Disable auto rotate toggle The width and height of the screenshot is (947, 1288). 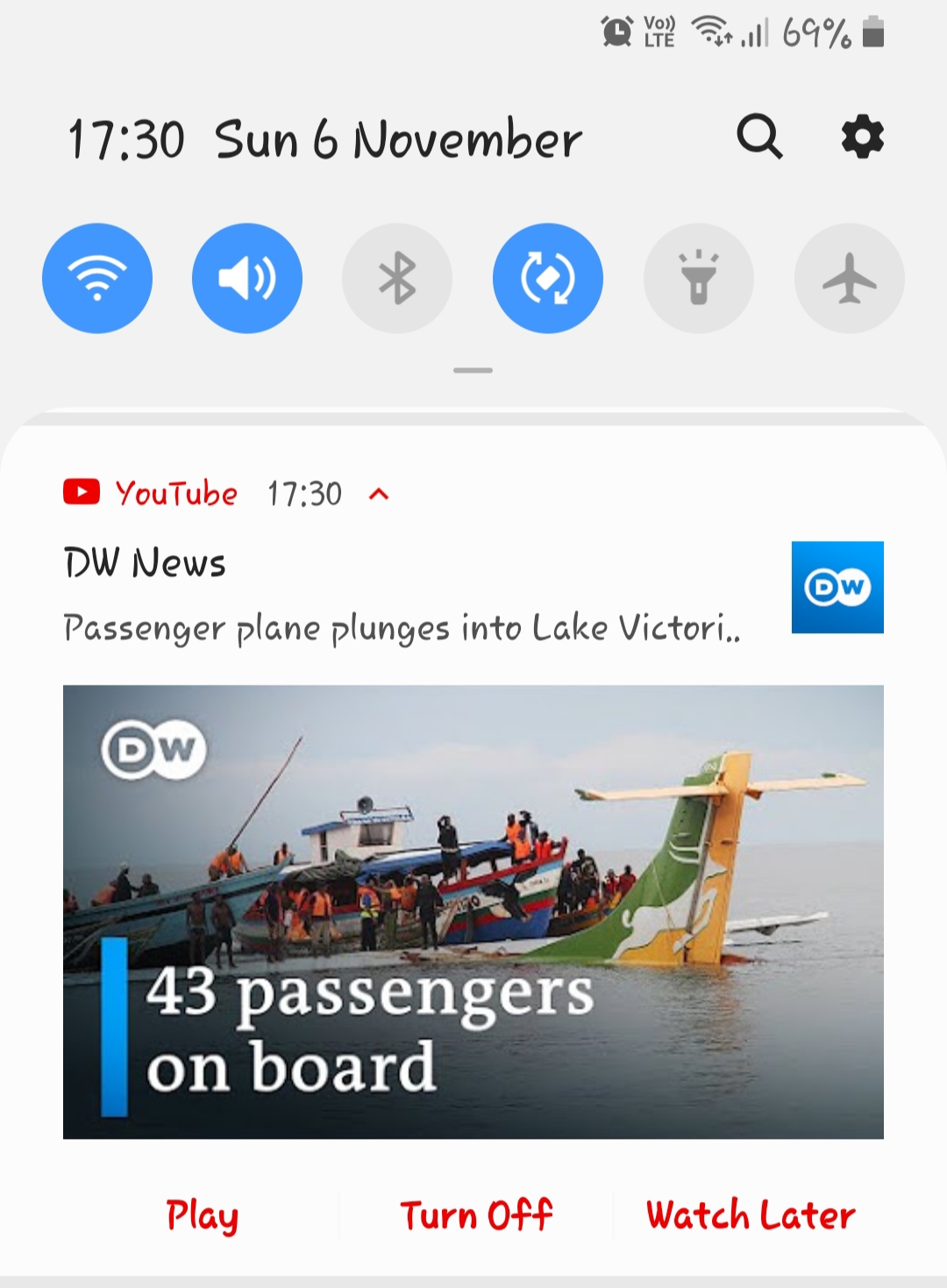[548, 279]
